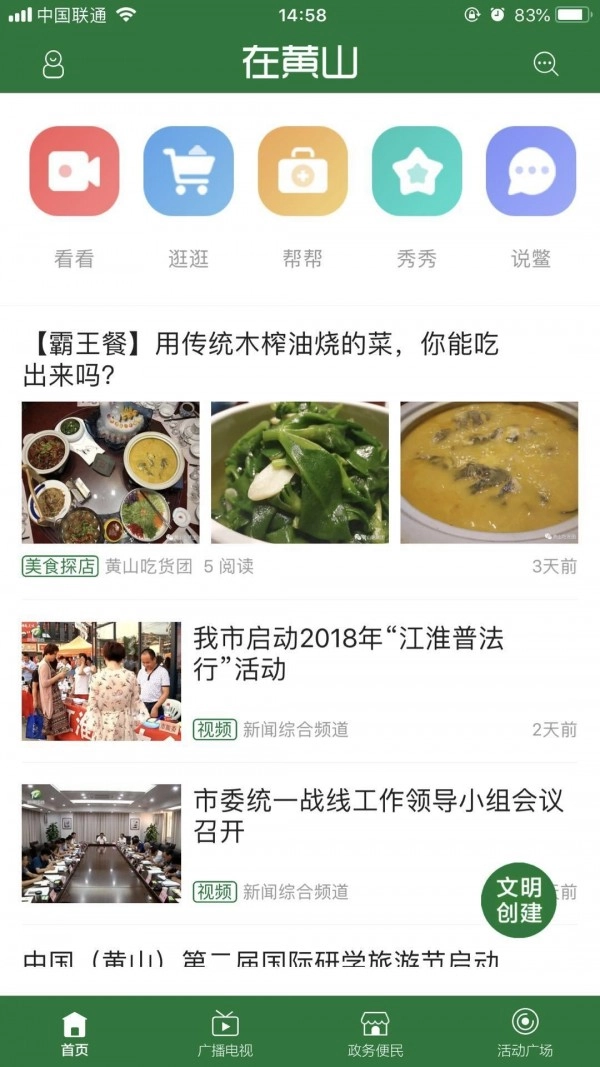Open the 霸王餐 木榨油 food article

pyautogui.click(x=262, y=360)
